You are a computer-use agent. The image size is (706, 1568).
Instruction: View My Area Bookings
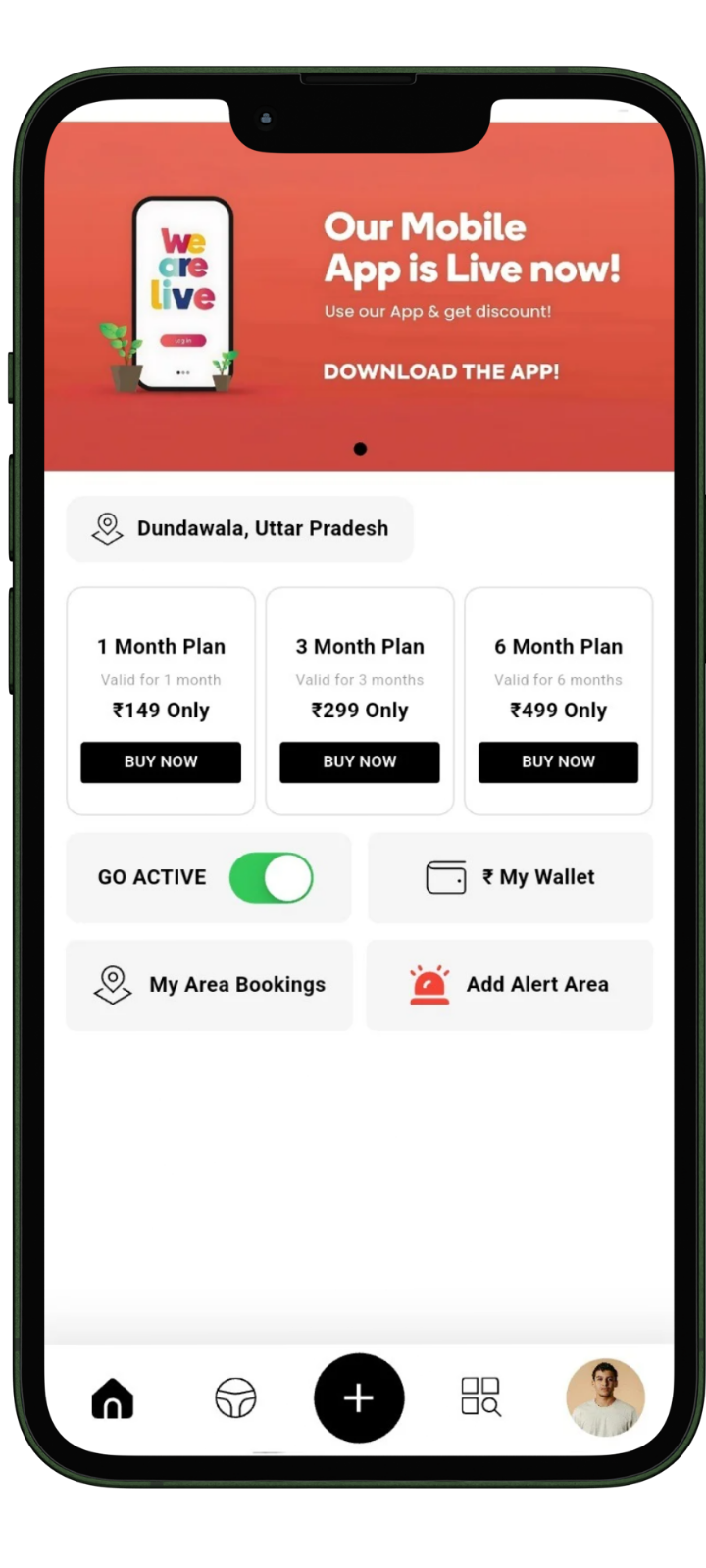(x=209, y=985)
